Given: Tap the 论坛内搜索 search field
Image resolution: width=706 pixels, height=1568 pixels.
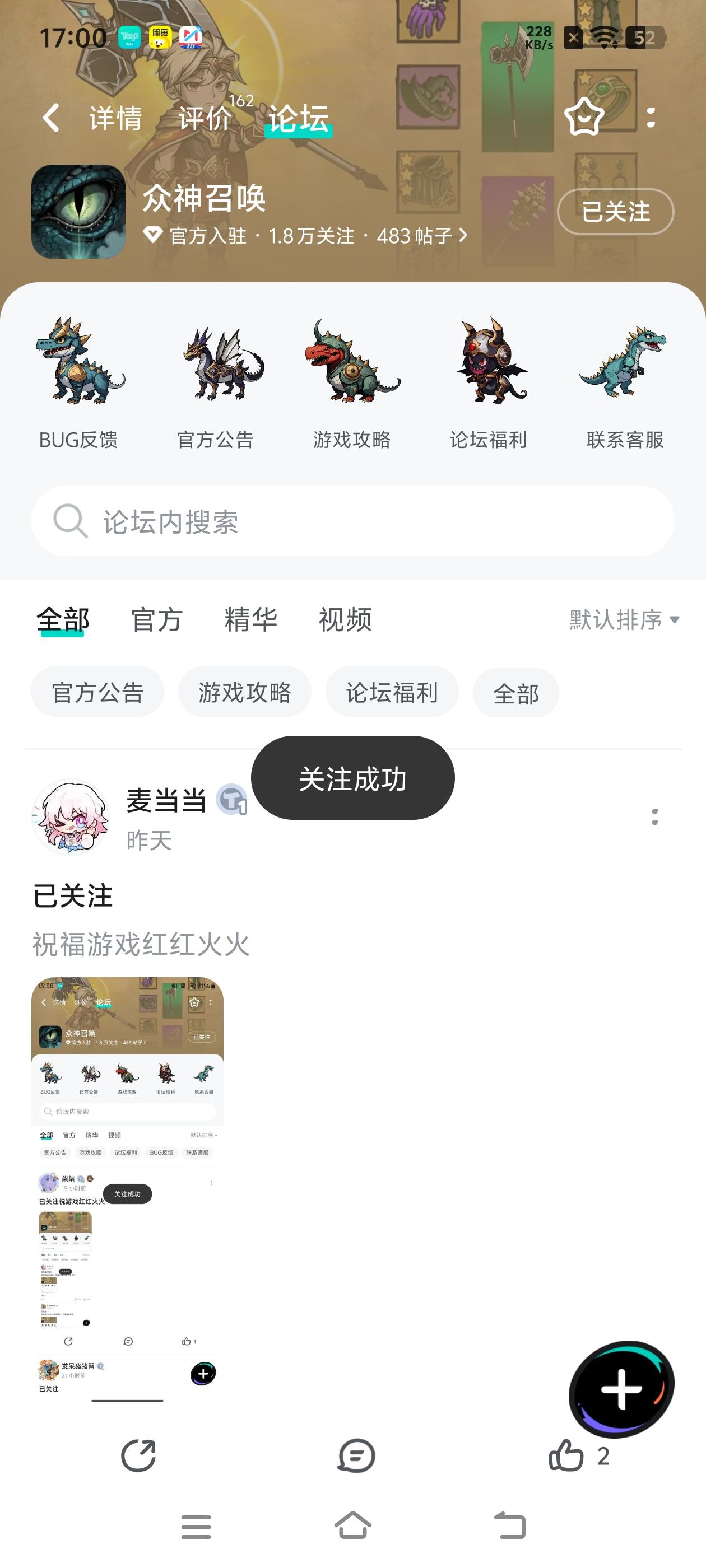Looking at the screenshot, I should [354, 521].
